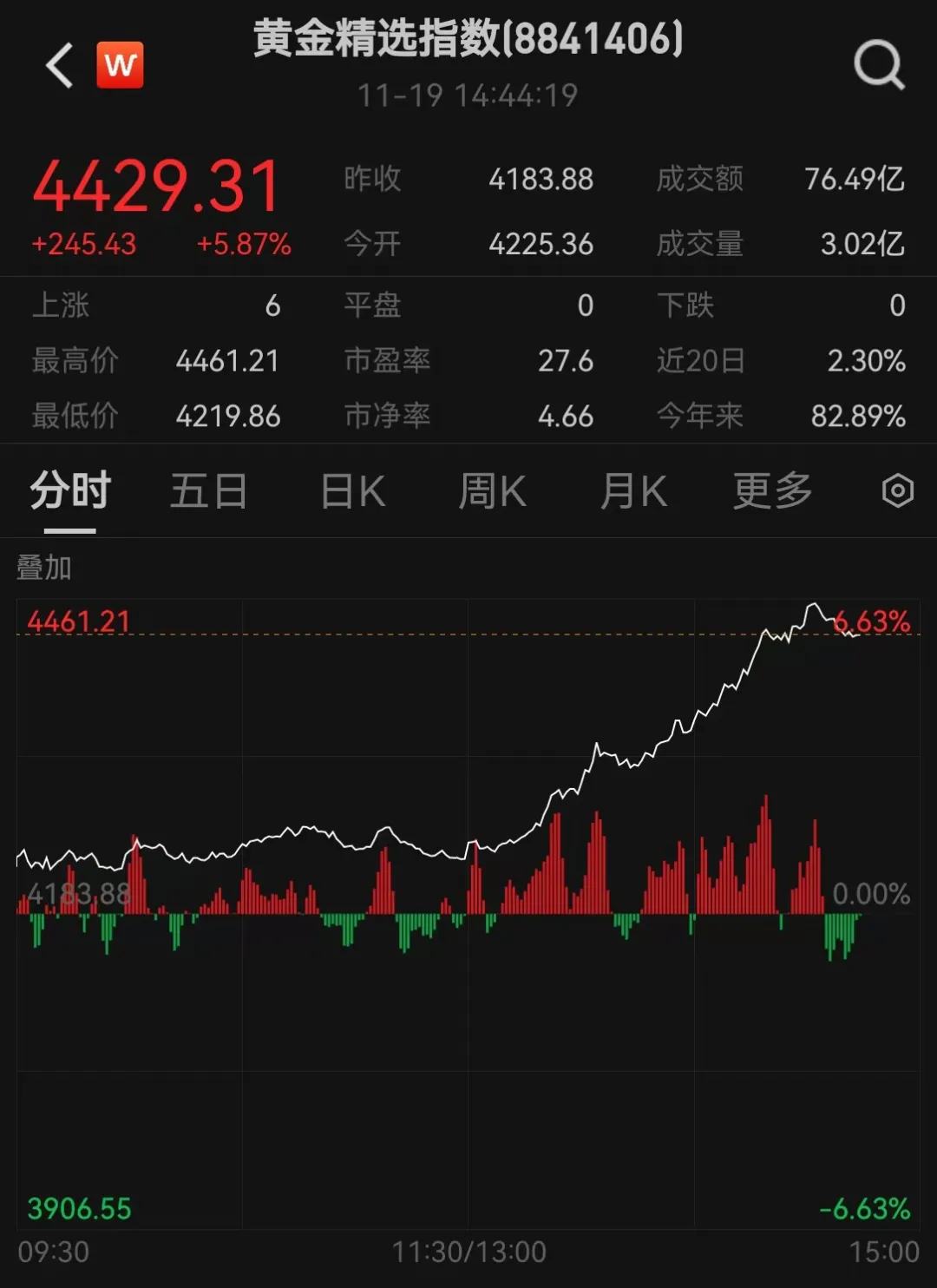Image resolution: width=937 pixels, height=1288 pixels.
Task: Expand the 更多 chart options
Action: point(772,491)
